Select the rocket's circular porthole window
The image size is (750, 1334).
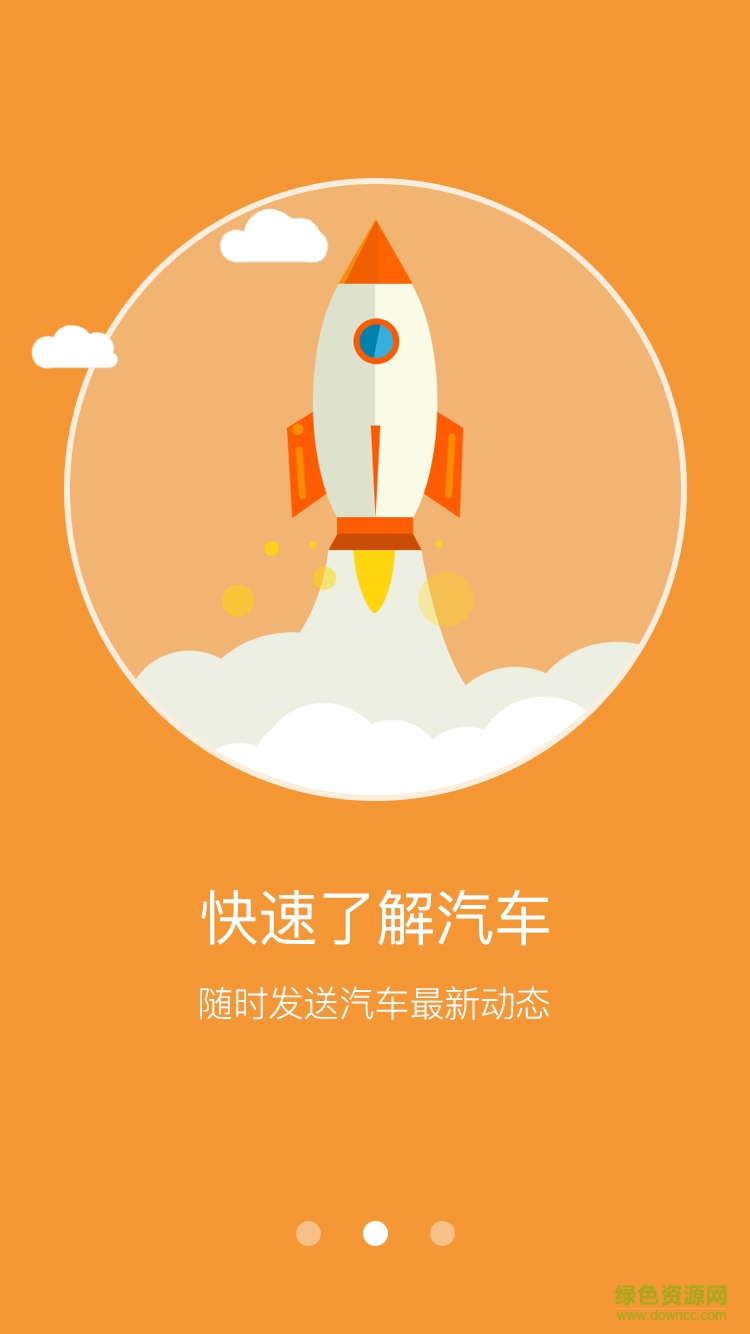point(377,340)
